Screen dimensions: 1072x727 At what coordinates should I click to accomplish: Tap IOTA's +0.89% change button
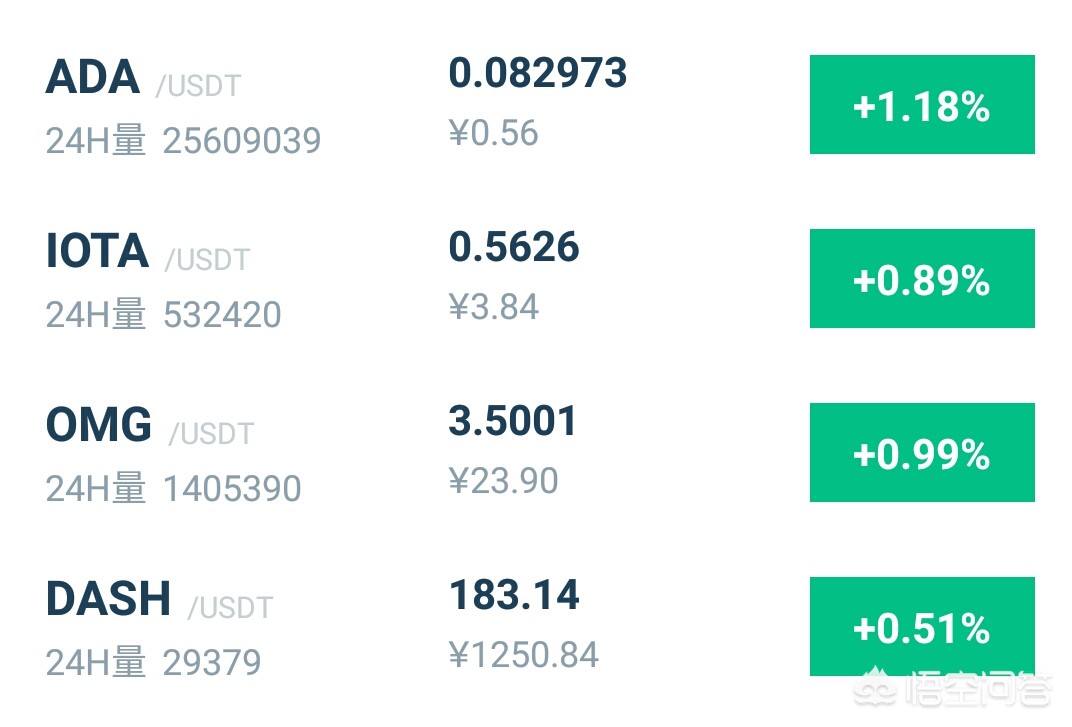[921, 279]
